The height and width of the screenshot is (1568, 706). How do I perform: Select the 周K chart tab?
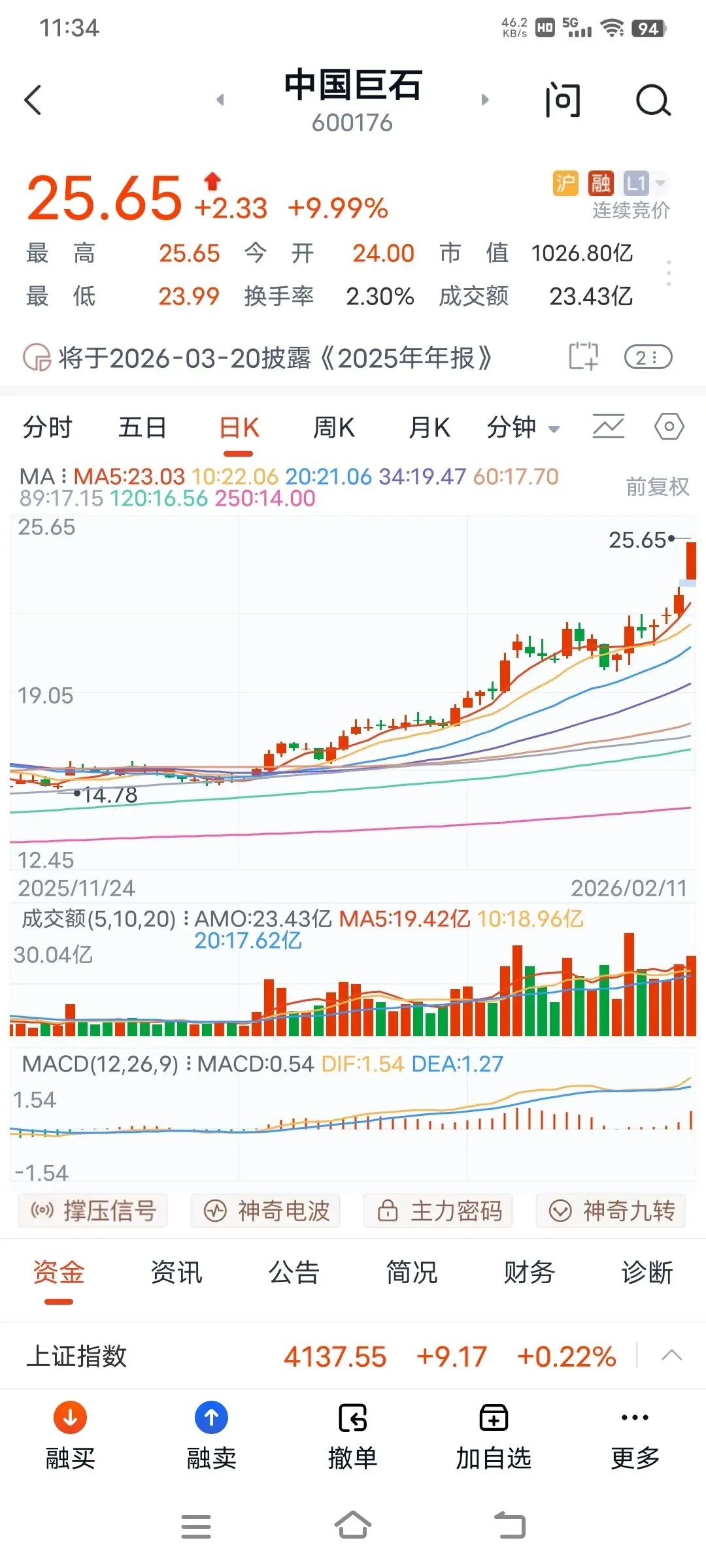(x=333, y=428)
